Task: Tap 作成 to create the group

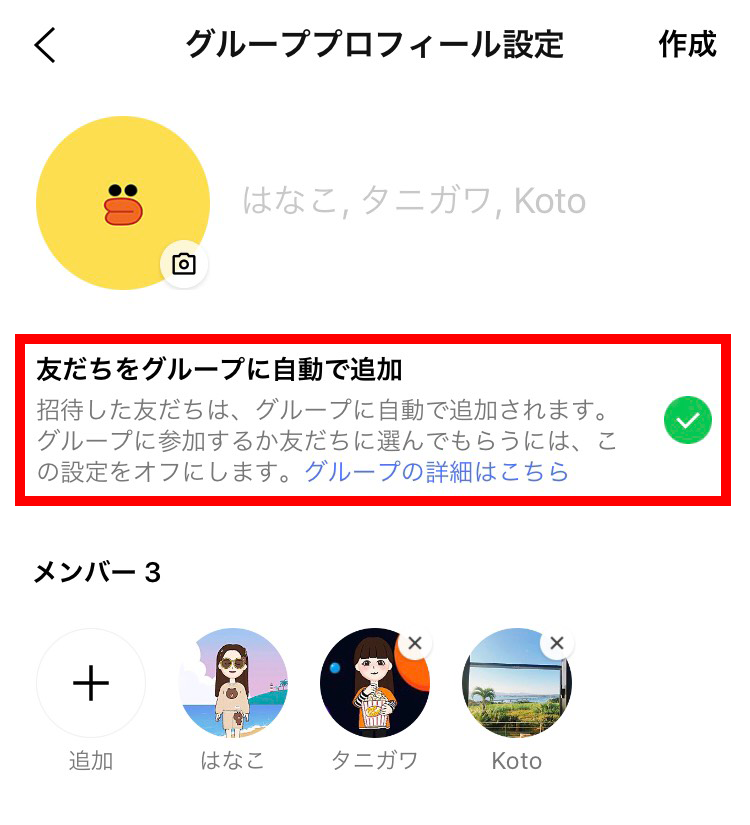Action: tap(688, 46)
